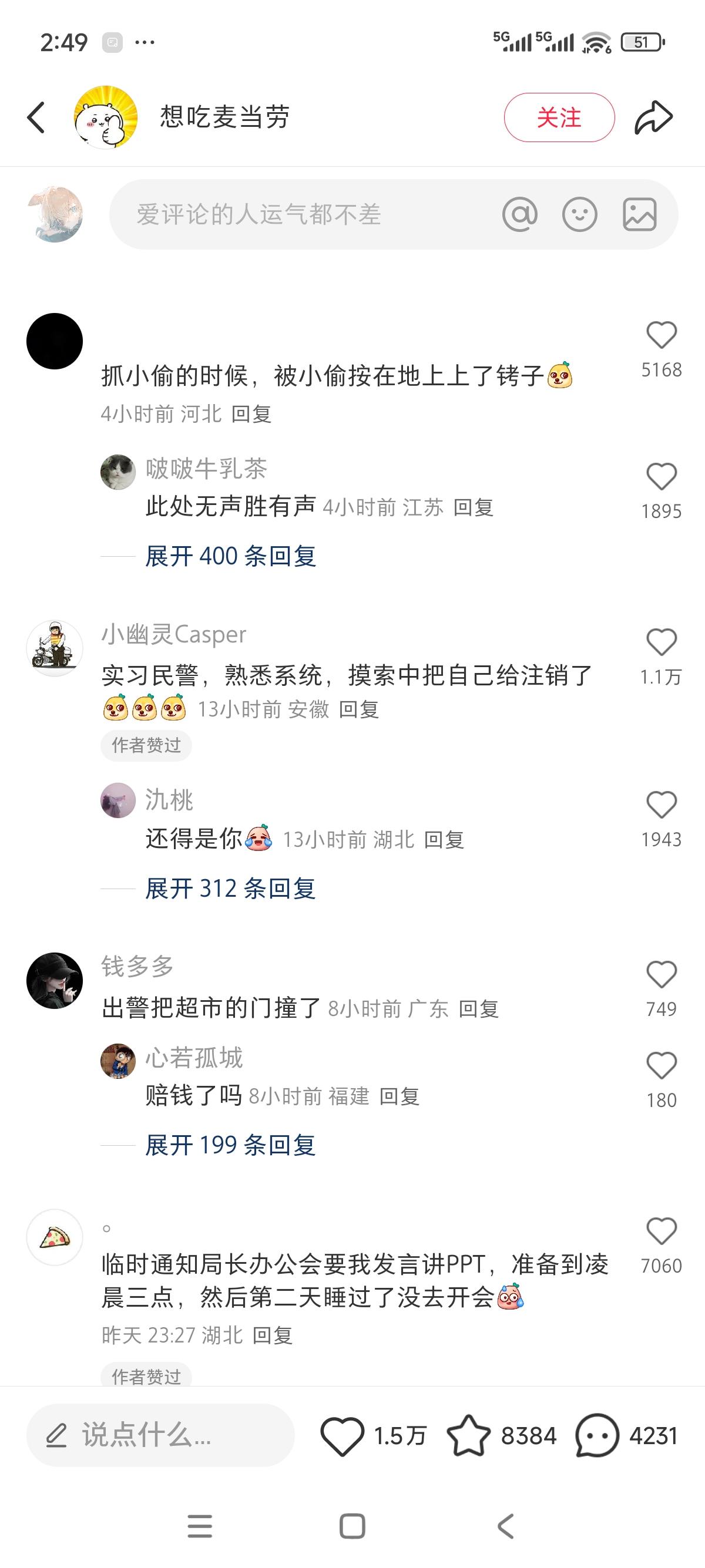This screenshot has height=1568, width=705.
Task: Like the 抓小偷的时候 comment
Action: click(661, 335)
